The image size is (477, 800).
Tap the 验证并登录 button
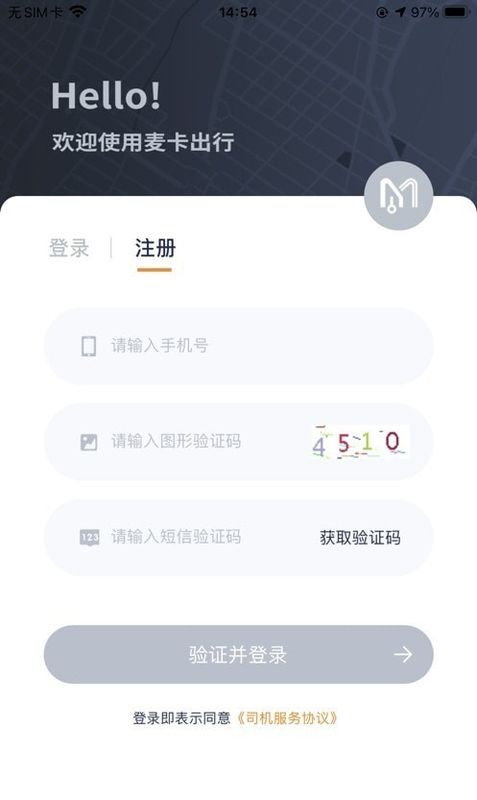point(238,655)
